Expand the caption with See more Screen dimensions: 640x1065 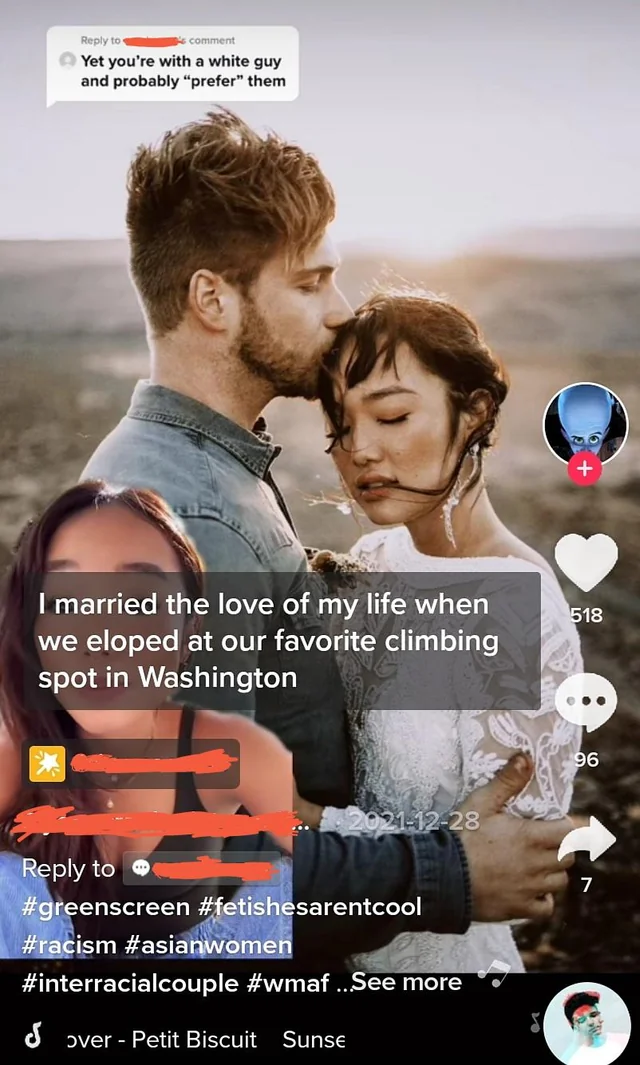tap(406, 982)
